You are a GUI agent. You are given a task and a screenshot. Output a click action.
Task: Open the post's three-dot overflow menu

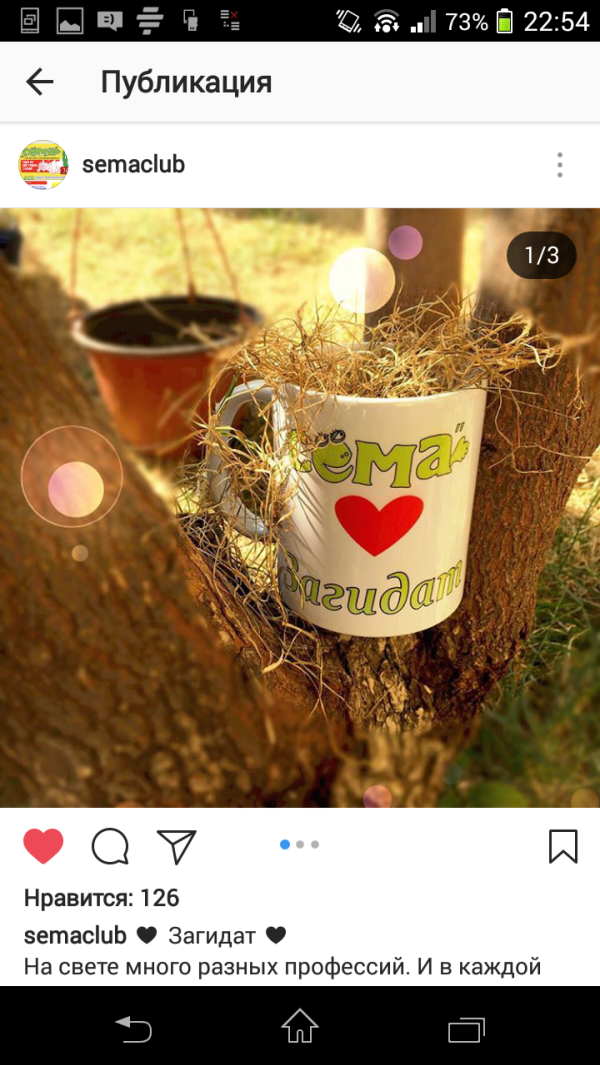pyautogui.click(x=559, y=165)
